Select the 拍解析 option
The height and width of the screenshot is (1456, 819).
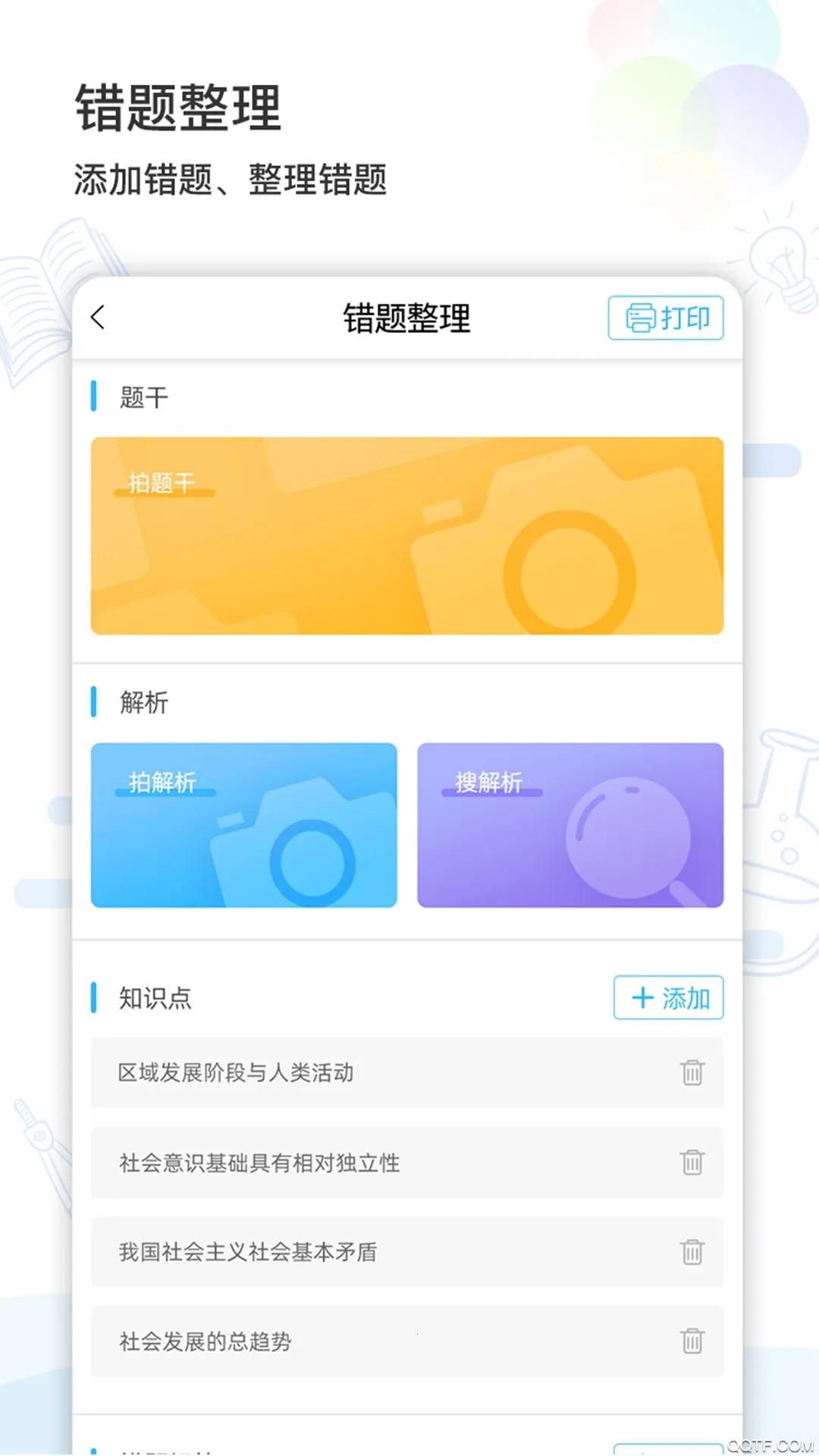244,826
